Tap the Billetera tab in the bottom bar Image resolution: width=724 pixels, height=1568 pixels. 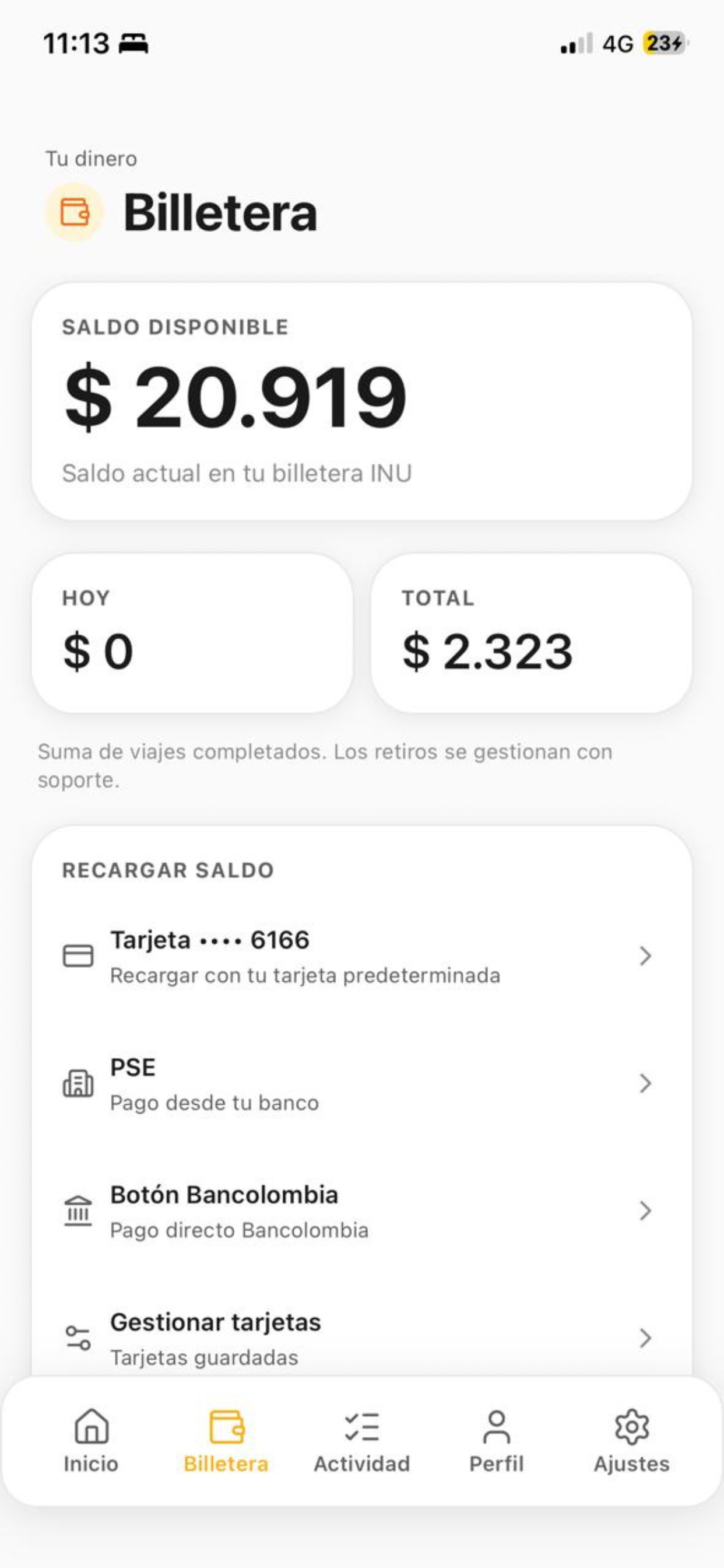226,1441
